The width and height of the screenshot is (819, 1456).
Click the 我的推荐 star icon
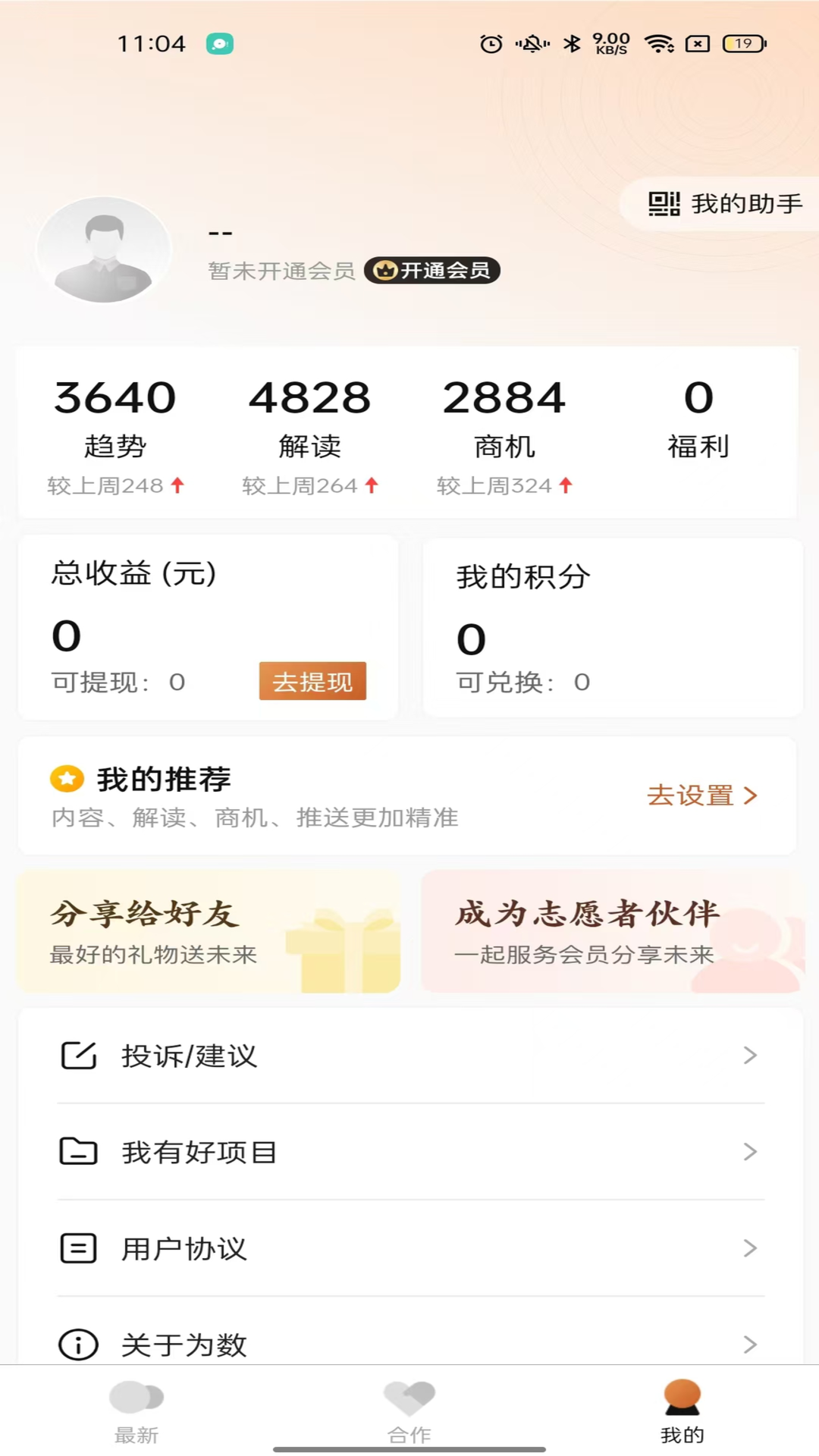(67, 778)
